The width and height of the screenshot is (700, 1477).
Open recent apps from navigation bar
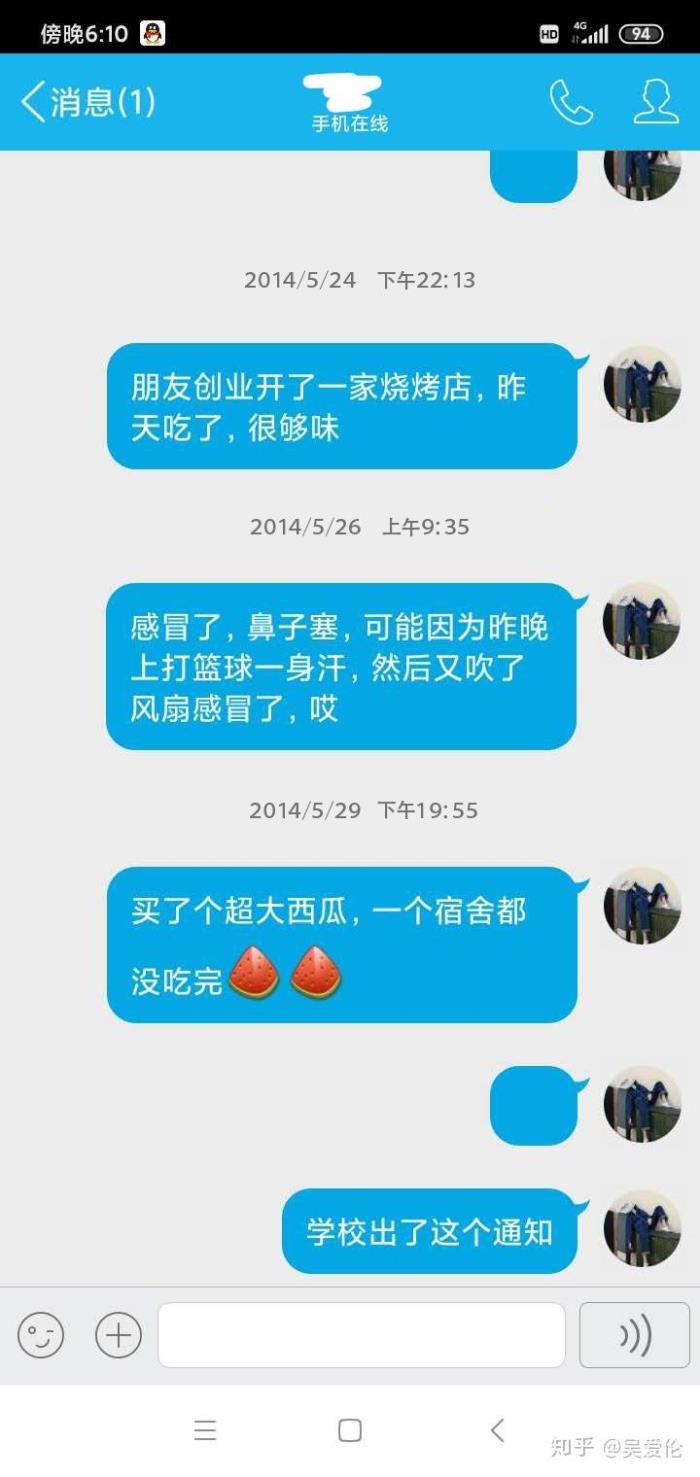click(205, 1430)
